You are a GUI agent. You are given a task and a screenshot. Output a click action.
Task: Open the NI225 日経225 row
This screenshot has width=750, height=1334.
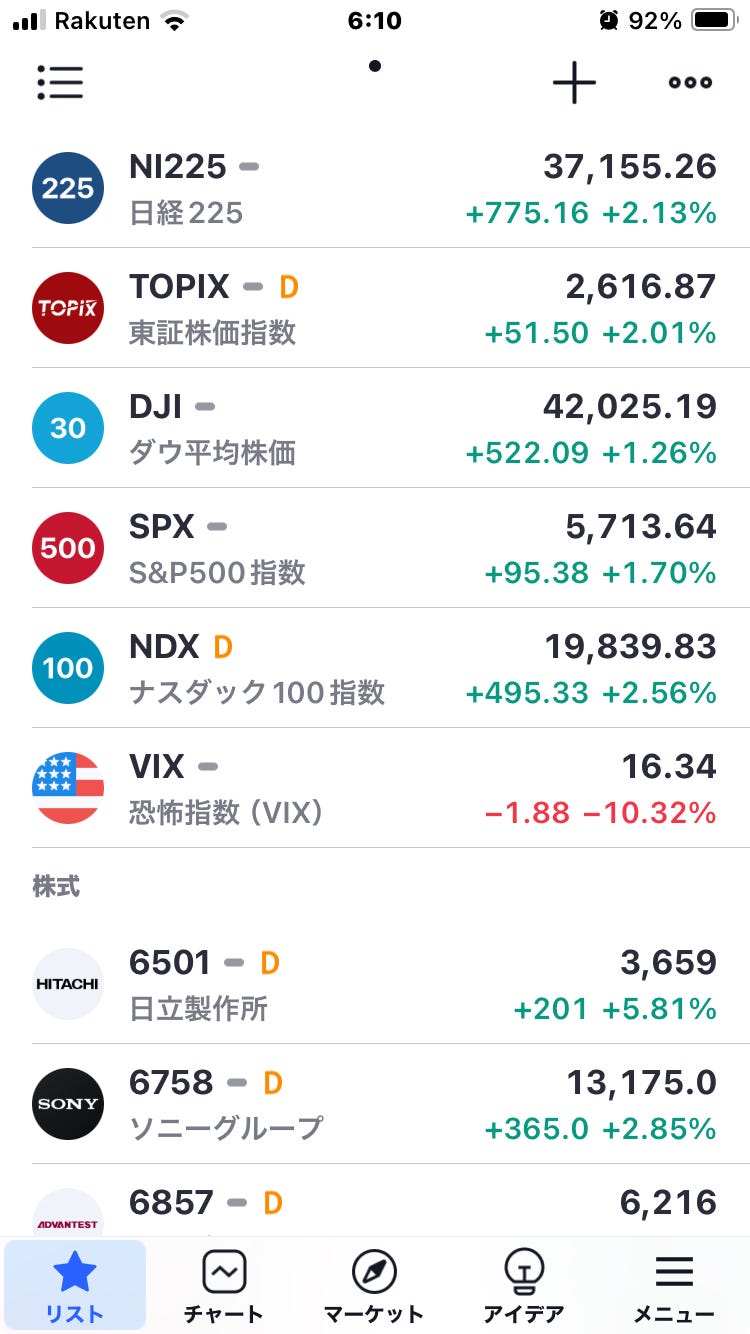pyautogui.click(x=375, y=188)
